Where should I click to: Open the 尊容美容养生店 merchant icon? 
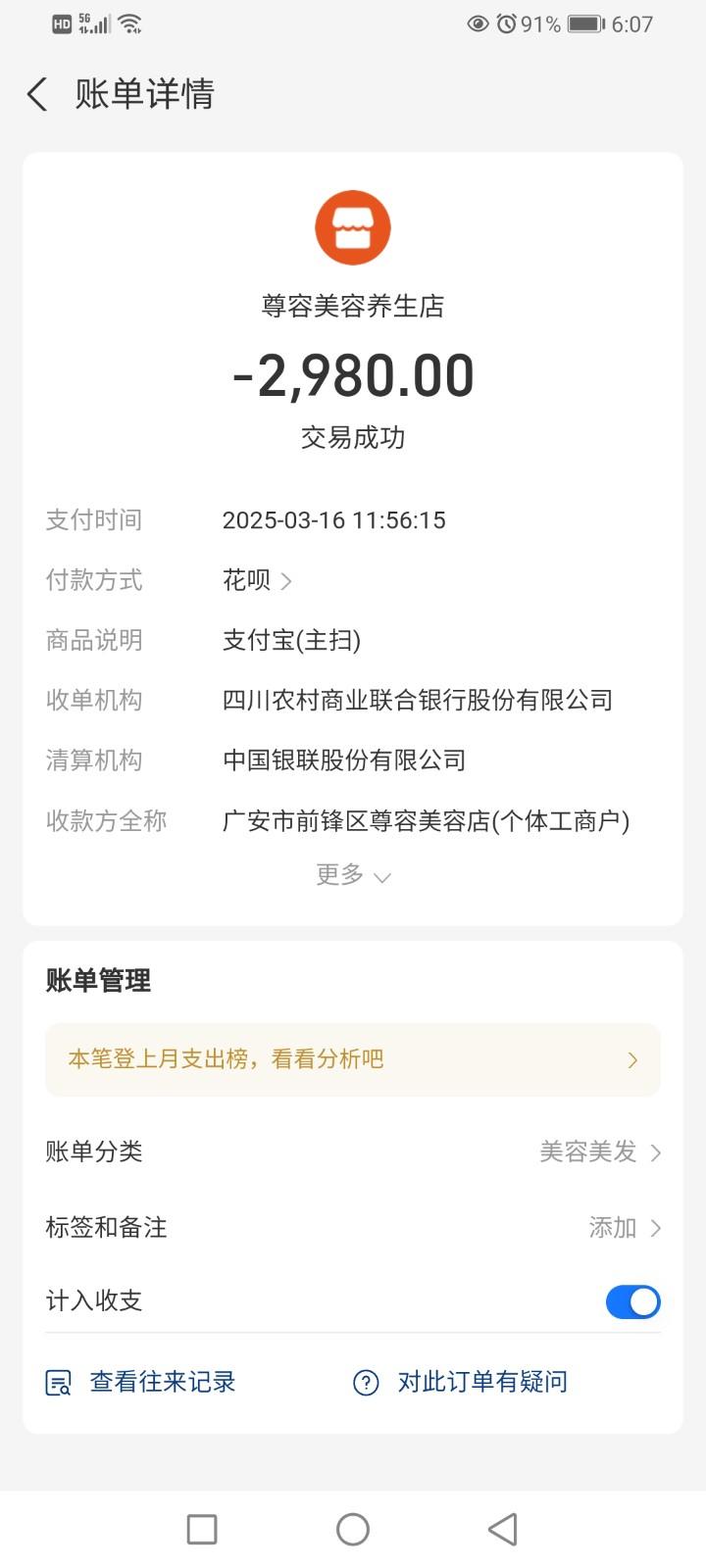(x=353, y=228)
